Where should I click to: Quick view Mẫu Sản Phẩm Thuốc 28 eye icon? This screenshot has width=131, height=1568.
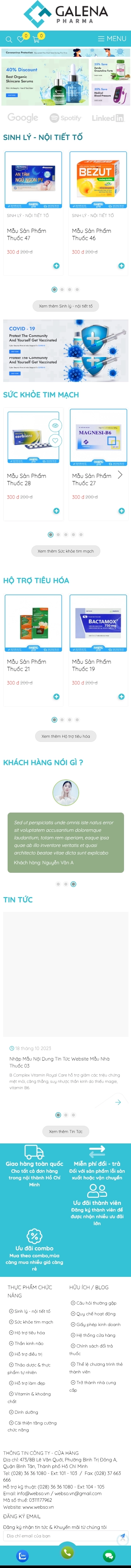pyautogui.click(x=55, y=425)
